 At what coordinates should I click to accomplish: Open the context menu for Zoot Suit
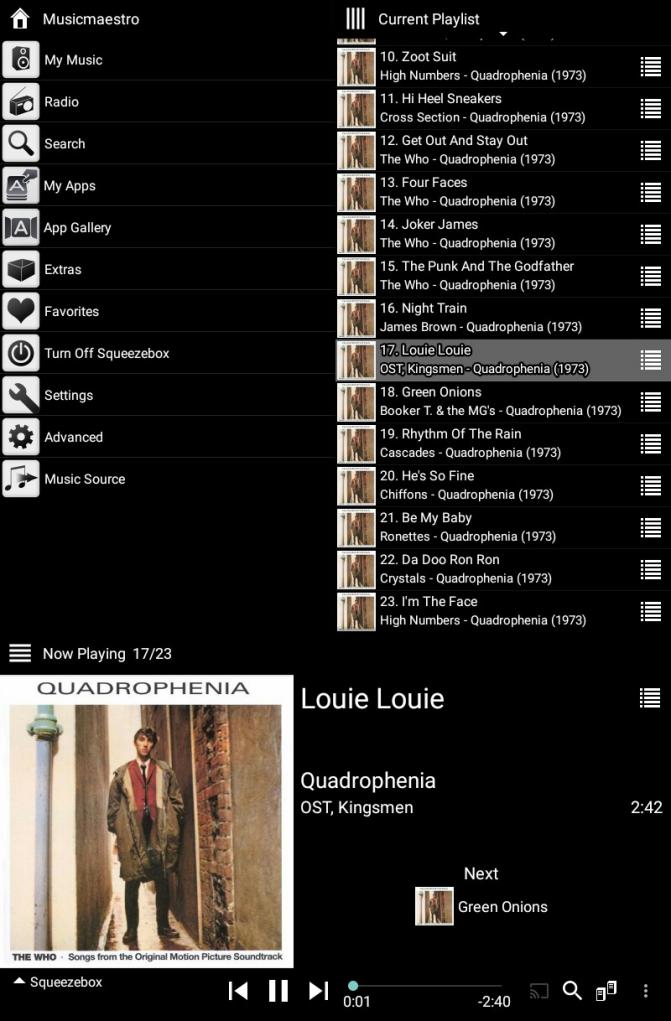[x=651, y=67]
